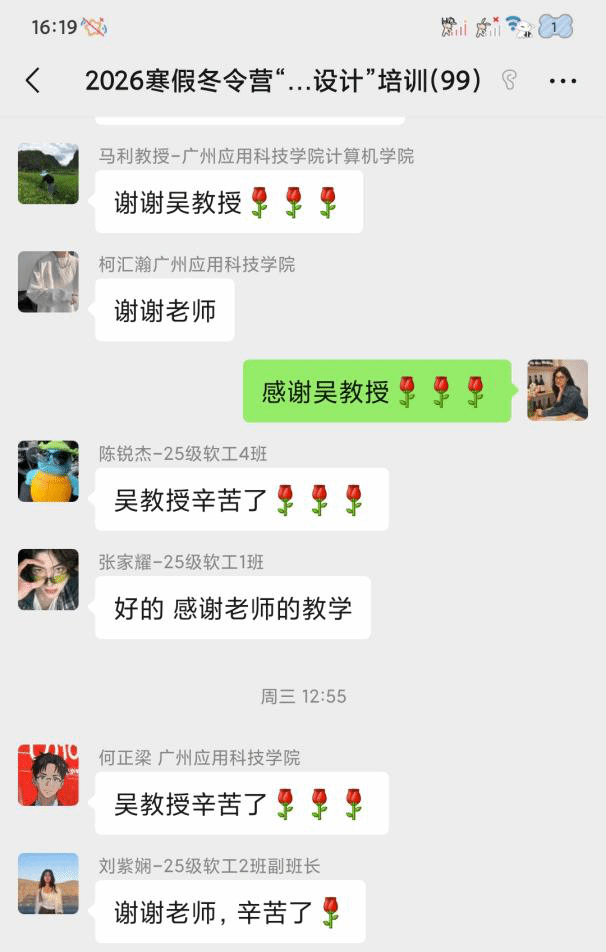Tap 张家耀's avatar picture

pos(48,579)
